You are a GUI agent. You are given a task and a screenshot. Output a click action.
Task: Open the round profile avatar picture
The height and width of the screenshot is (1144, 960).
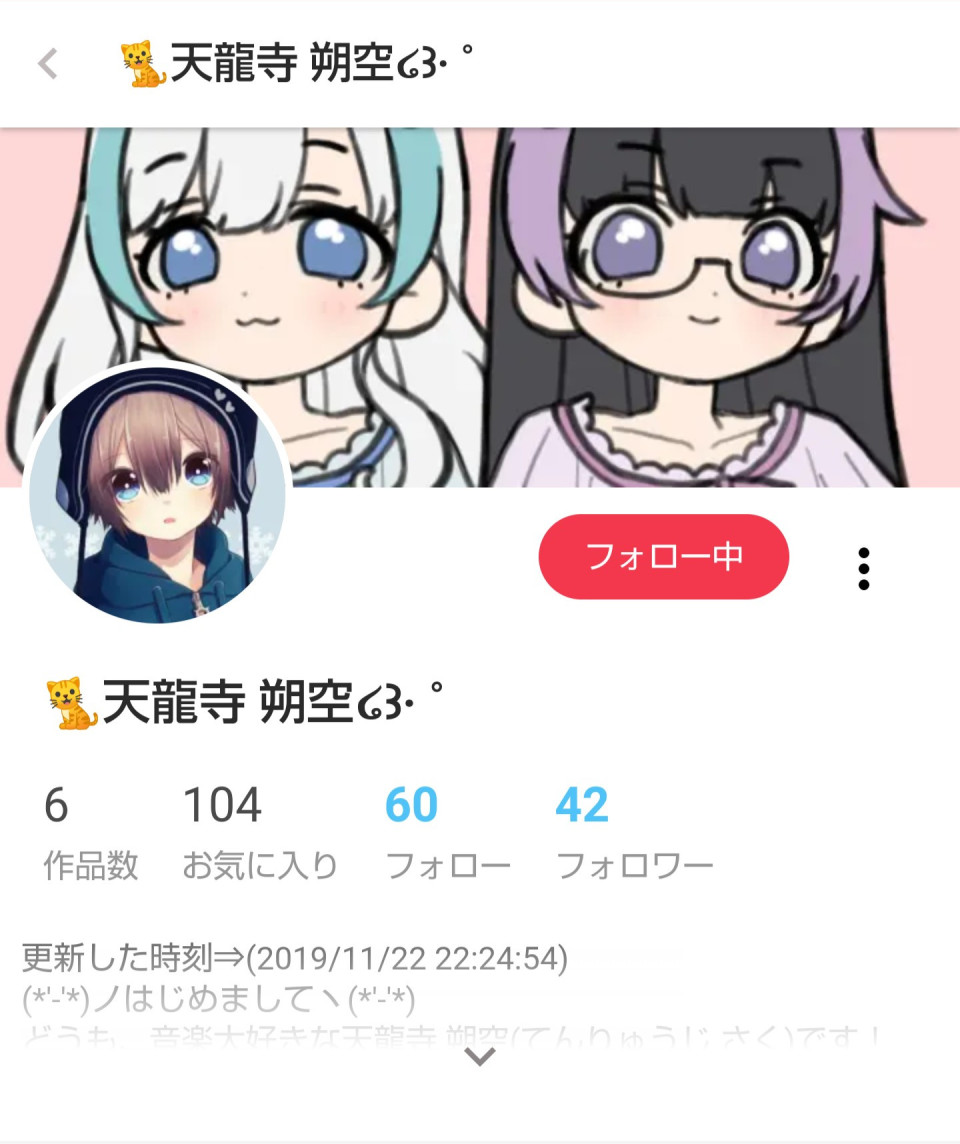pos(157,496)
